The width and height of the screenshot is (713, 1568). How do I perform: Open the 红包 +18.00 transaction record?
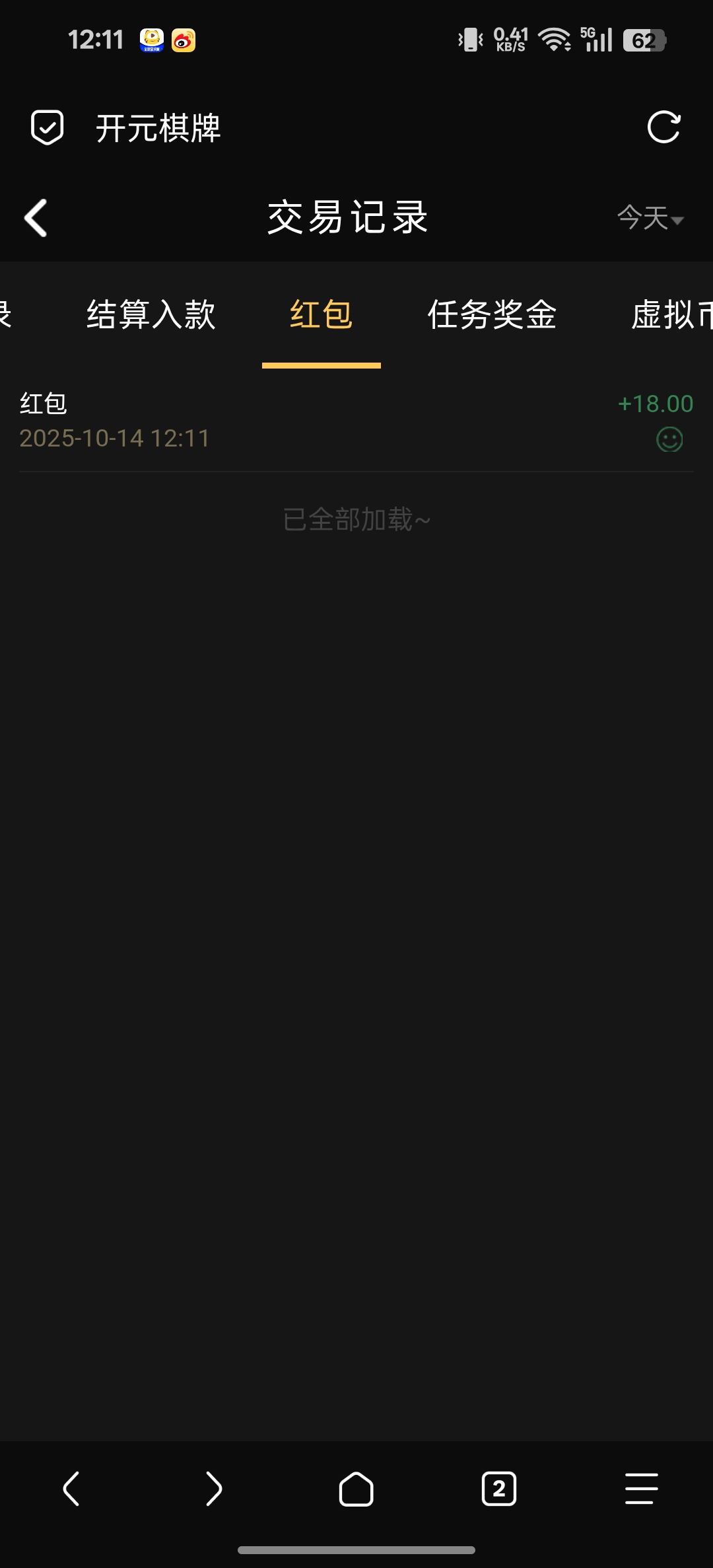[x=356, y=421]
